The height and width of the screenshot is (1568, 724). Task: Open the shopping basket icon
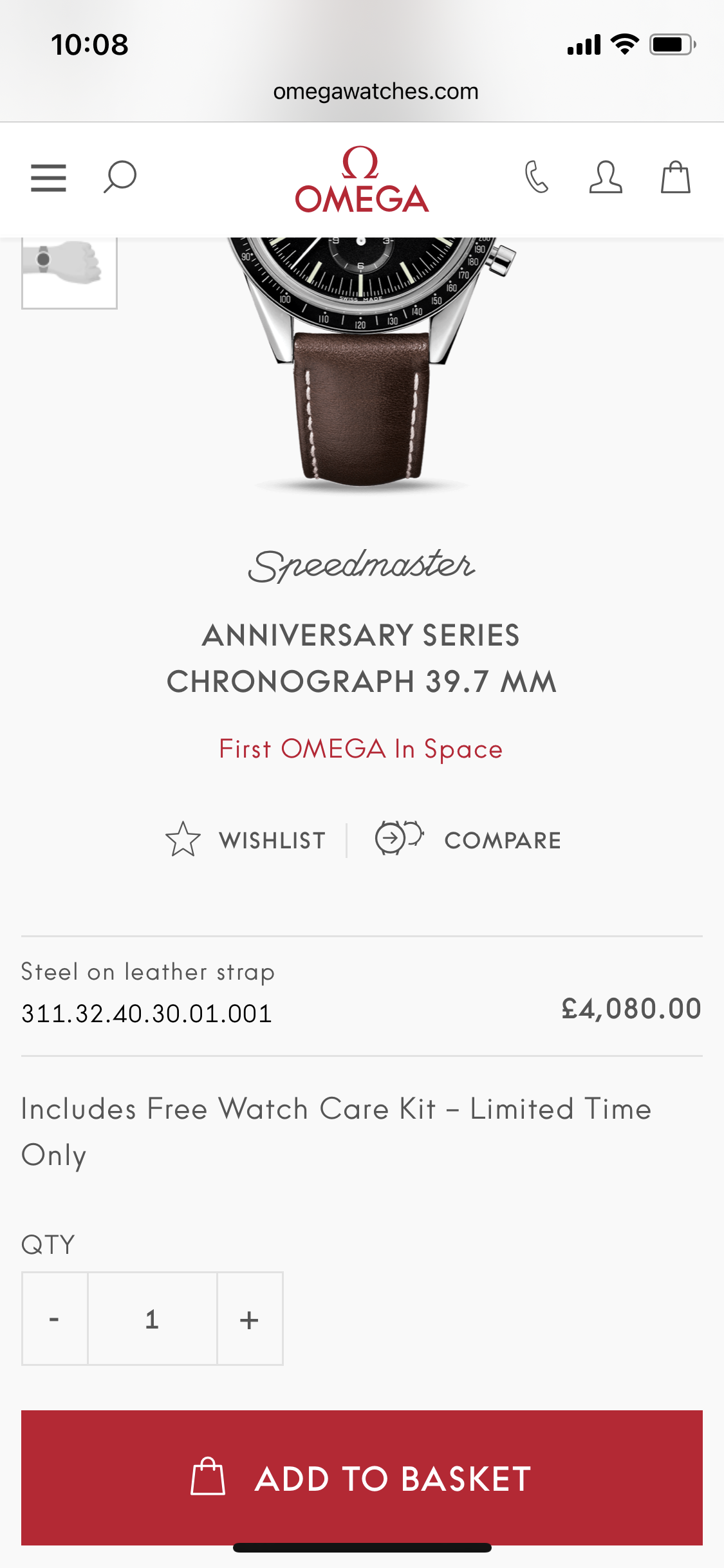(675, 177)
